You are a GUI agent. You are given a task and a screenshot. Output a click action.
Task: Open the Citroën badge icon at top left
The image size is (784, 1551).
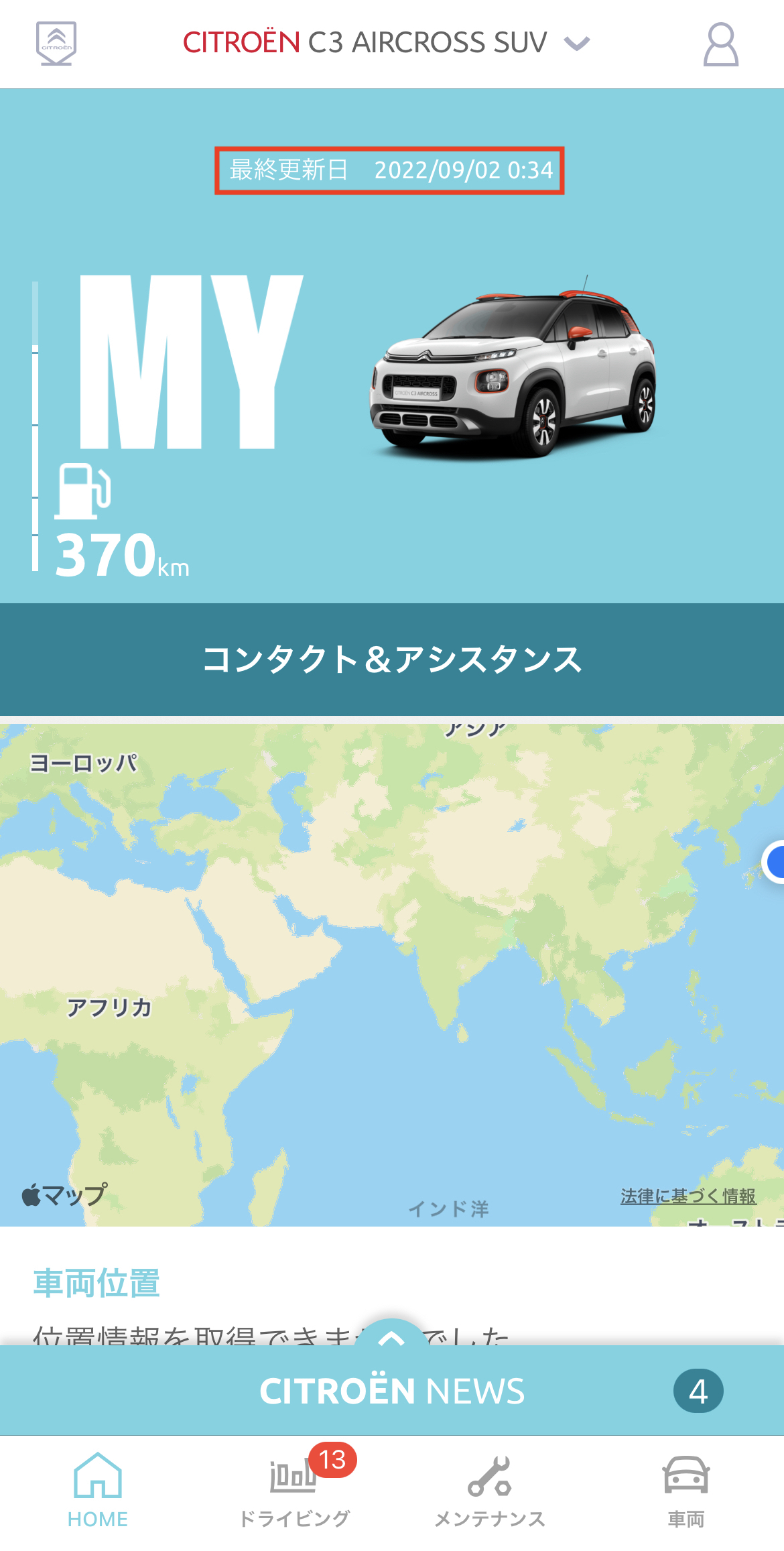click(x=56, y=44)
